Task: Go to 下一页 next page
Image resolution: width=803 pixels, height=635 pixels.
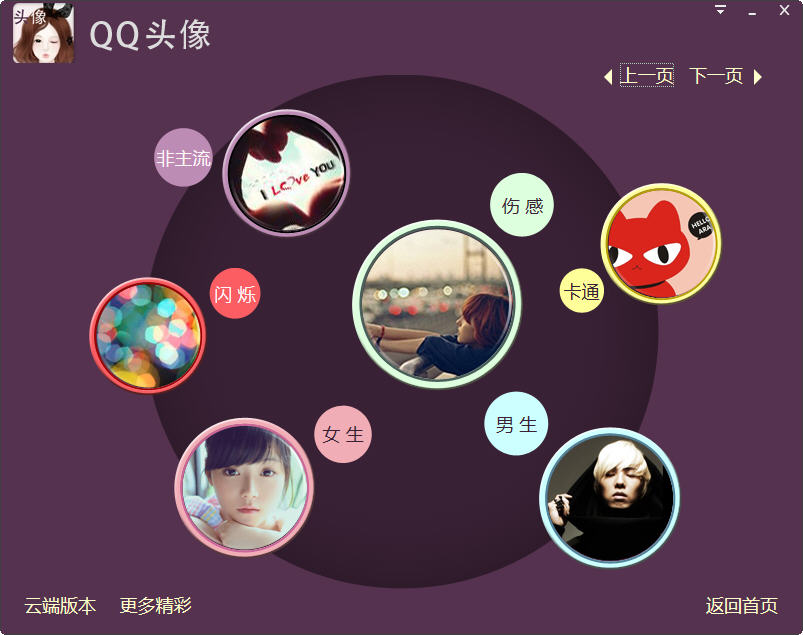Action: 717,76
